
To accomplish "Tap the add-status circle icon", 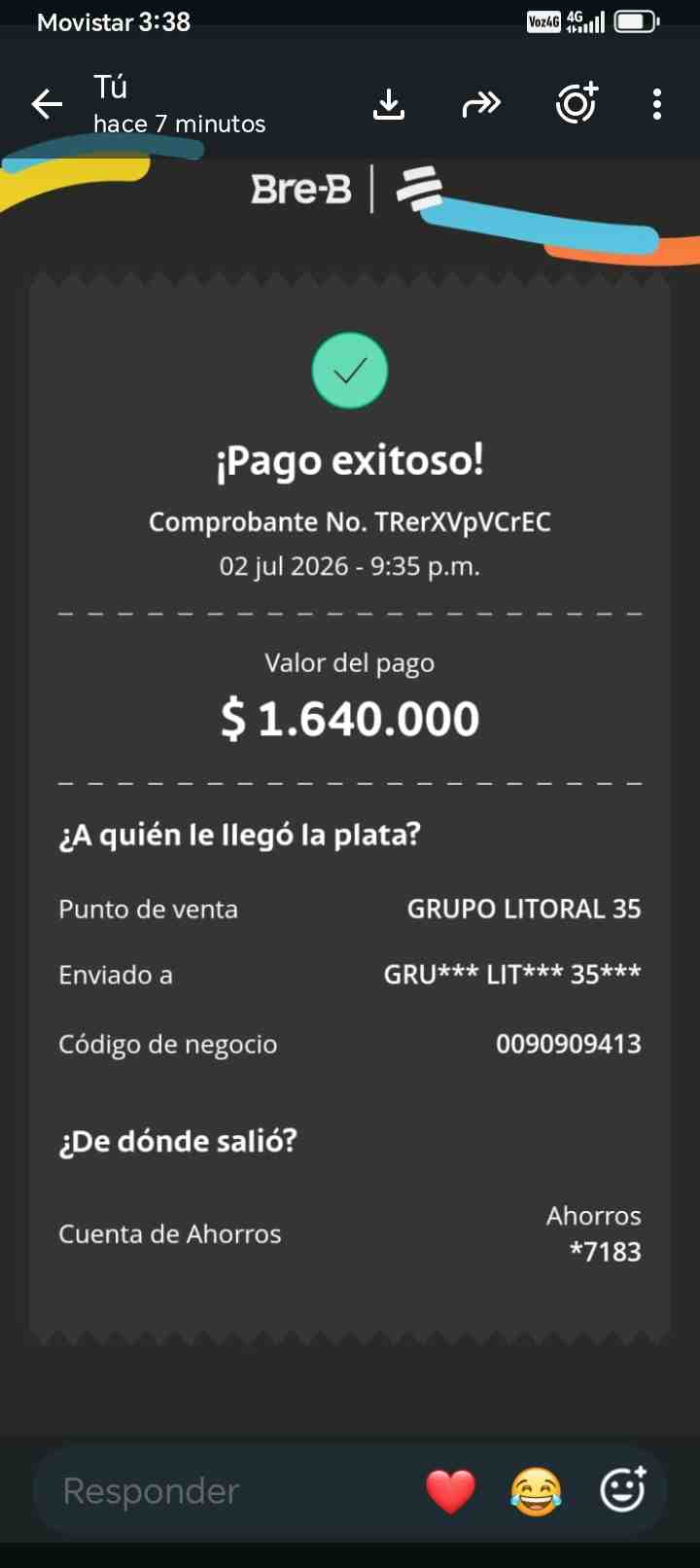I will [577, 103].
